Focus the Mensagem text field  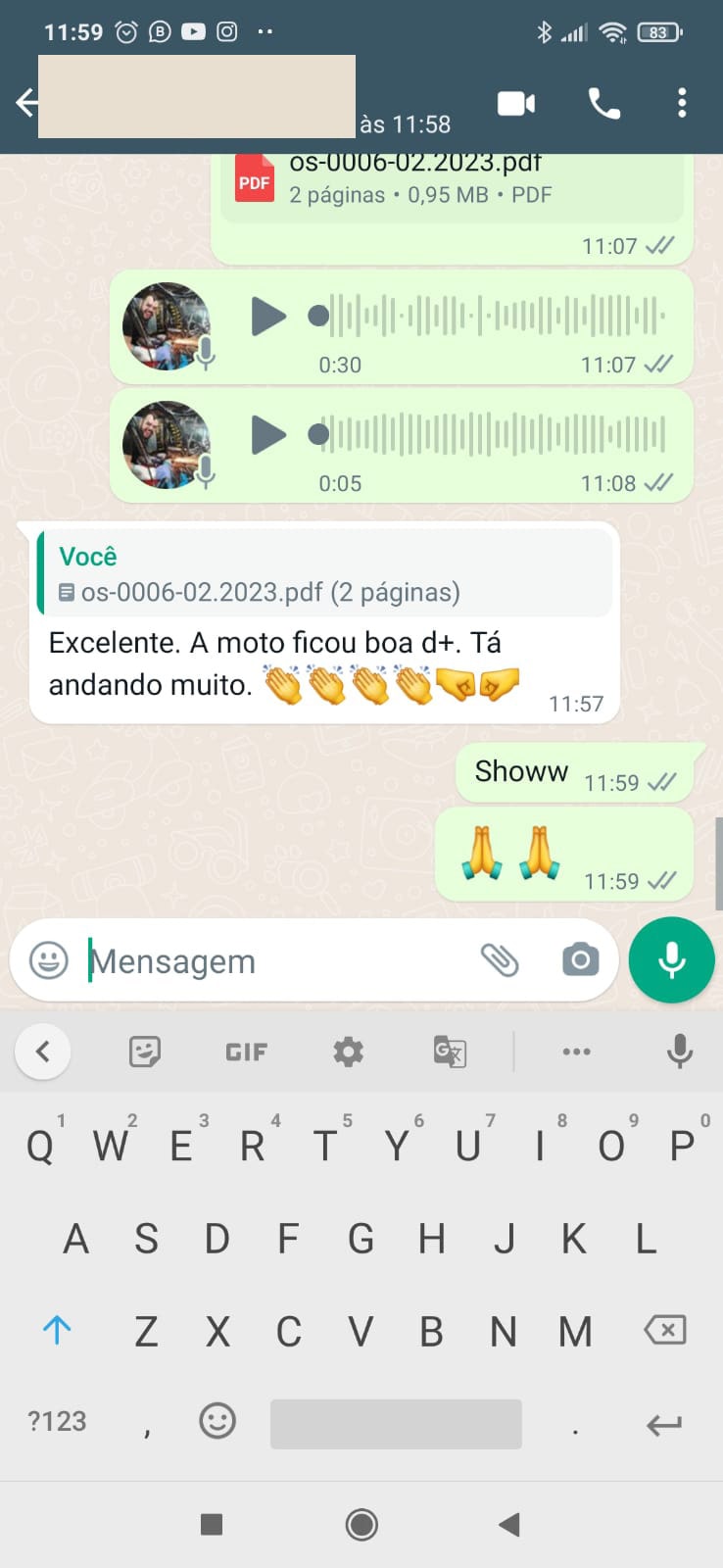(274, 961)
